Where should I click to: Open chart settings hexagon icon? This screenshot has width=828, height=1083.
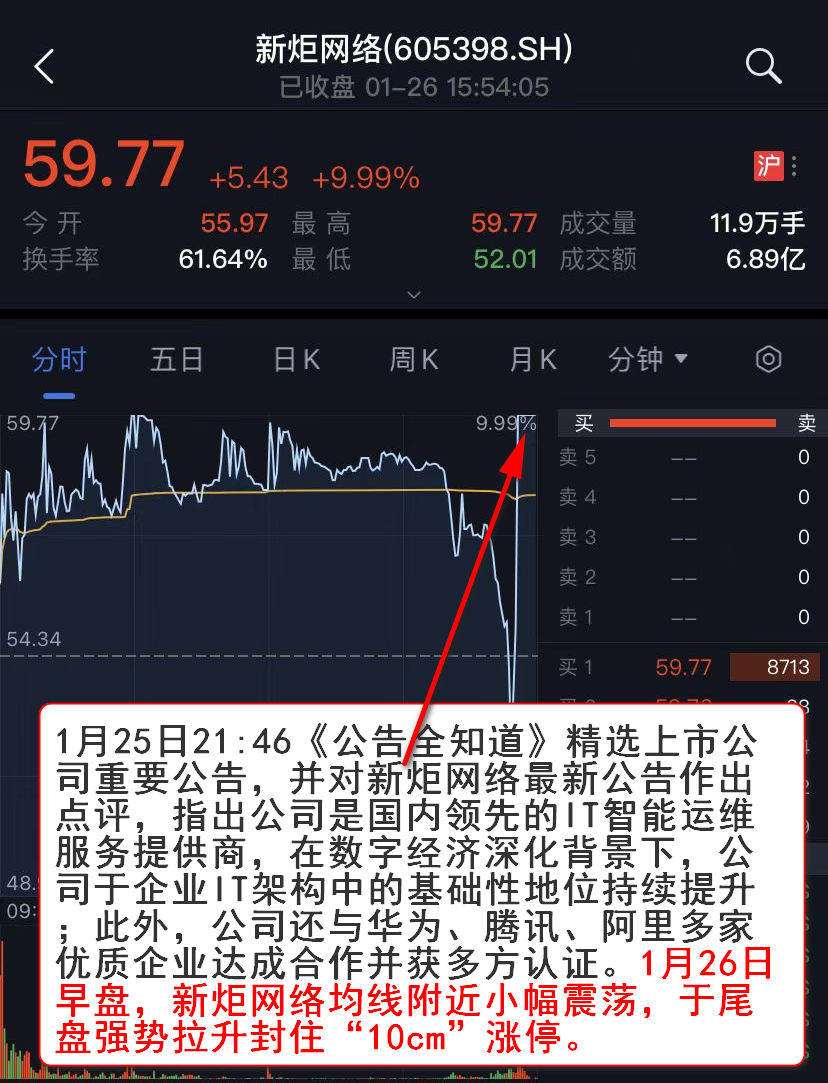tap(768, 360)
